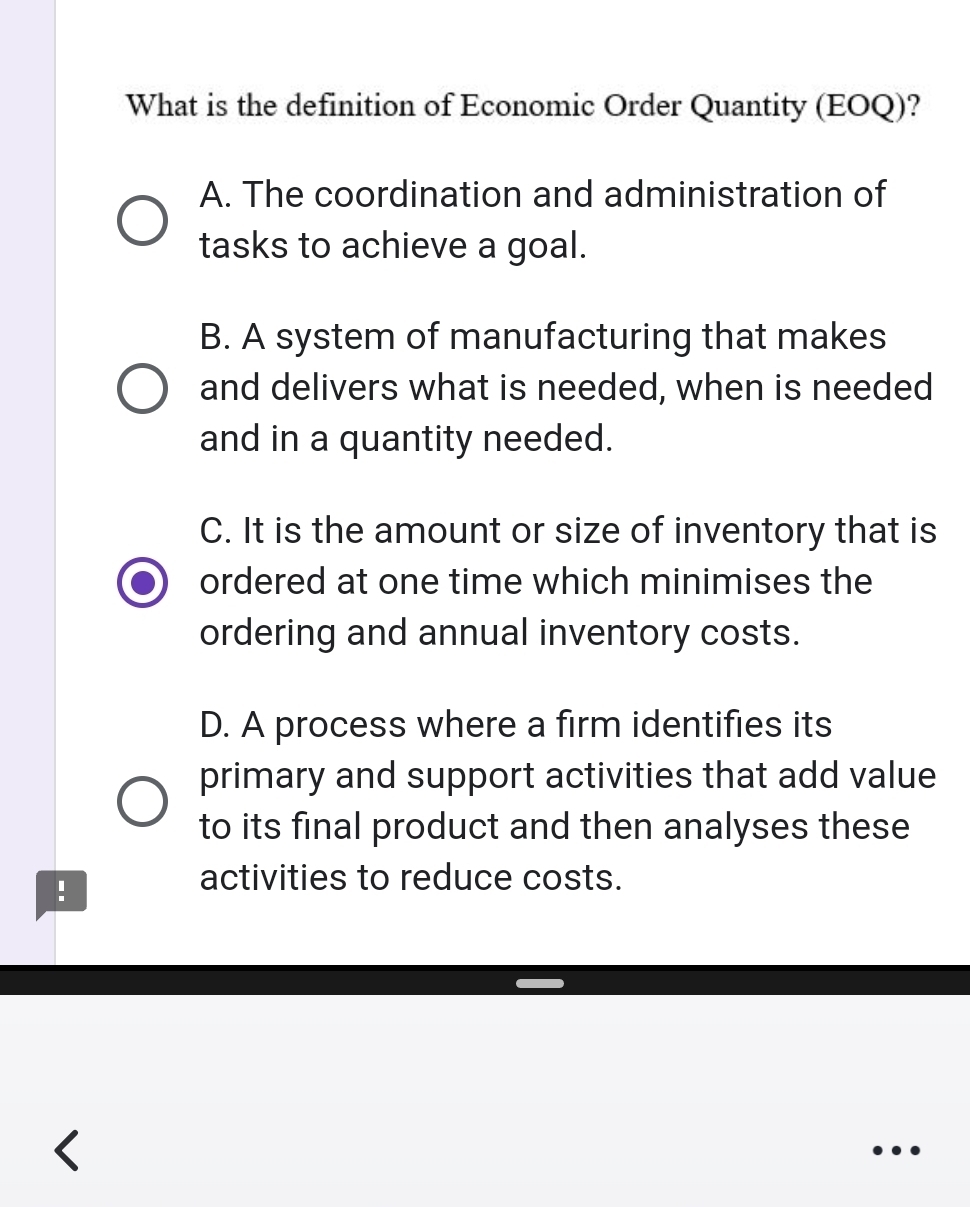
Task: Choose option B about manufacturing system
Action: click(142, 388)
